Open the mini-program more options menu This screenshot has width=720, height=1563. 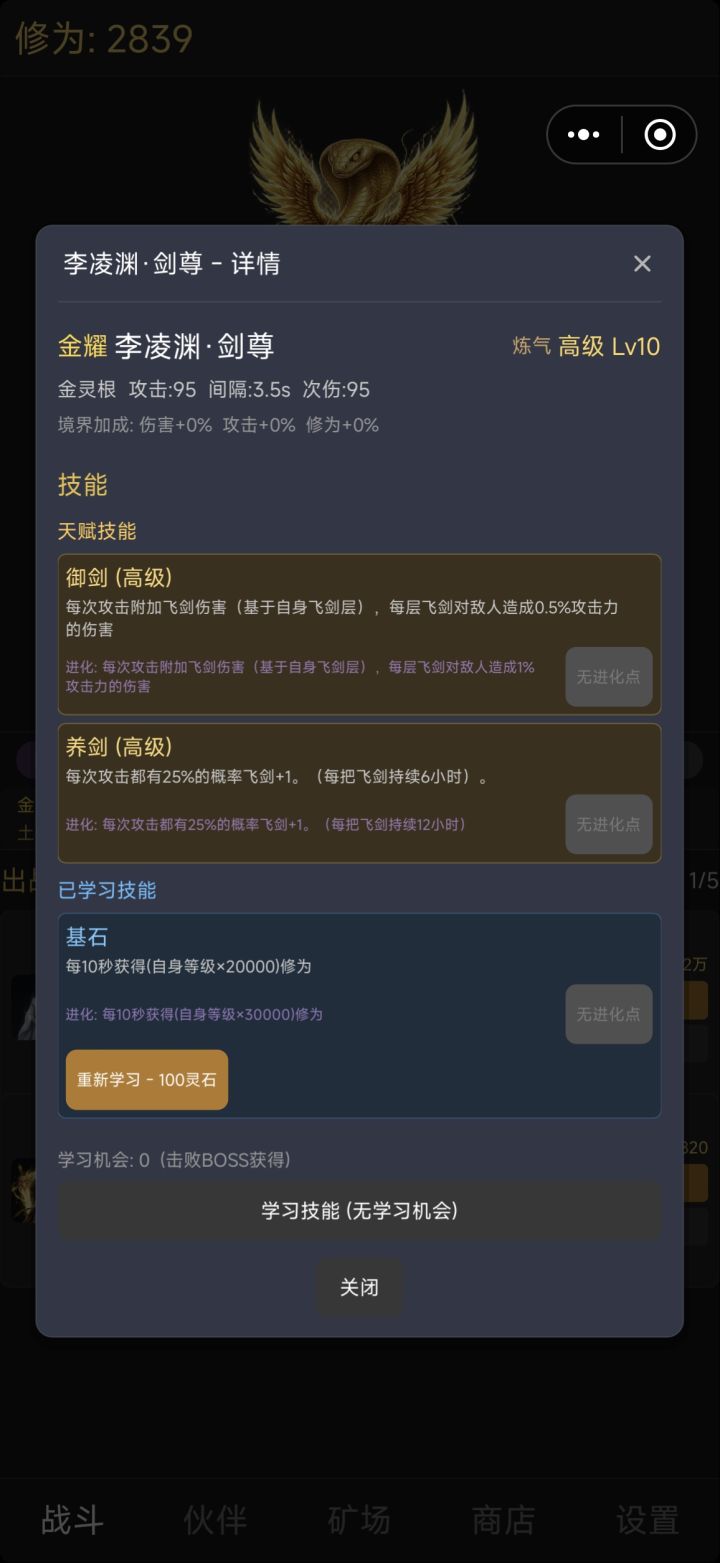point(583,133)
